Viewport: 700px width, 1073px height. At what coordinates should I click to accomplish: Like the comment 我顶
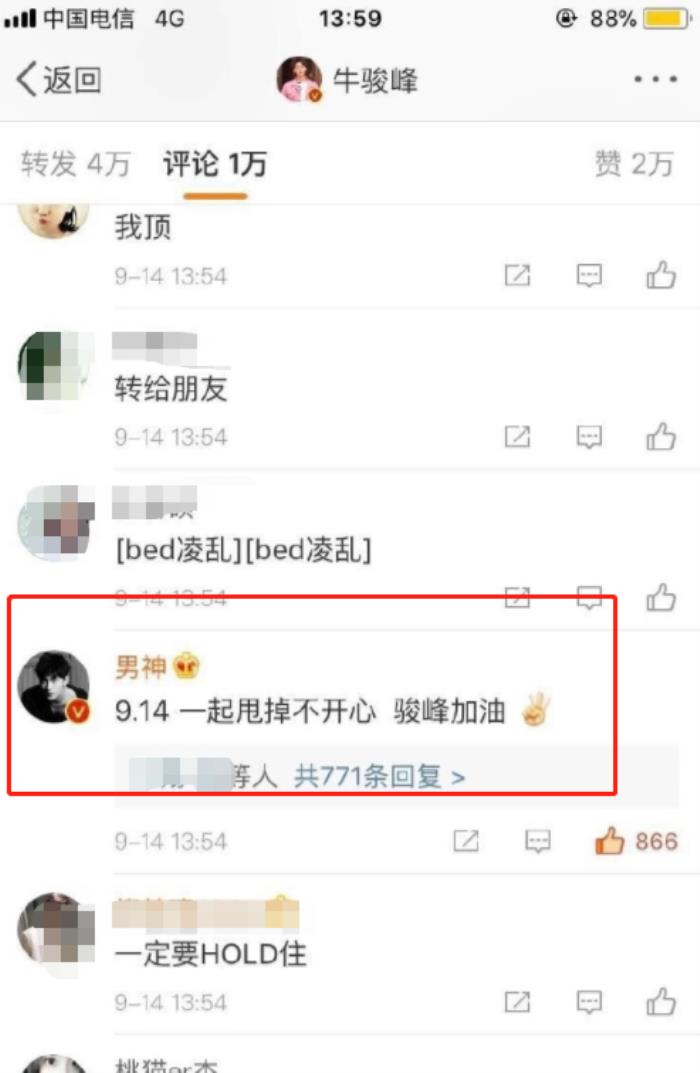(x=661, y=275)
